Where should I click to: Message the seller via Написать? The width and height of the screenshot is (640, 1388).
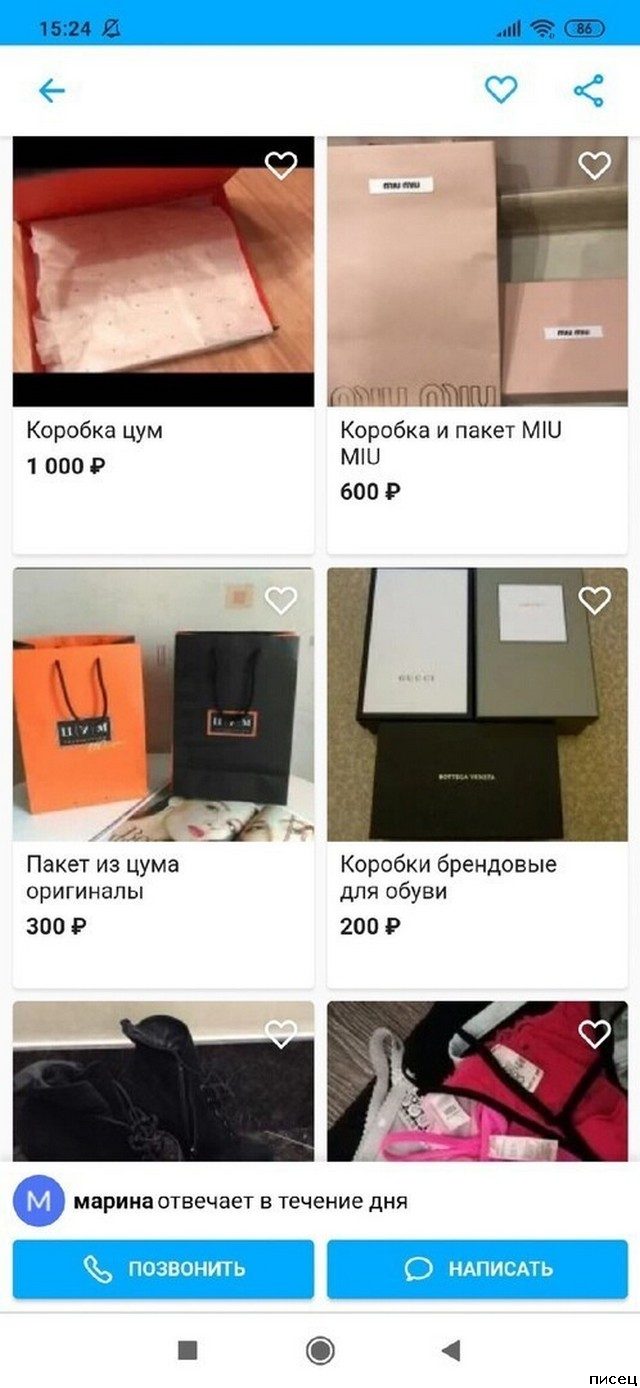[477, 1269]
